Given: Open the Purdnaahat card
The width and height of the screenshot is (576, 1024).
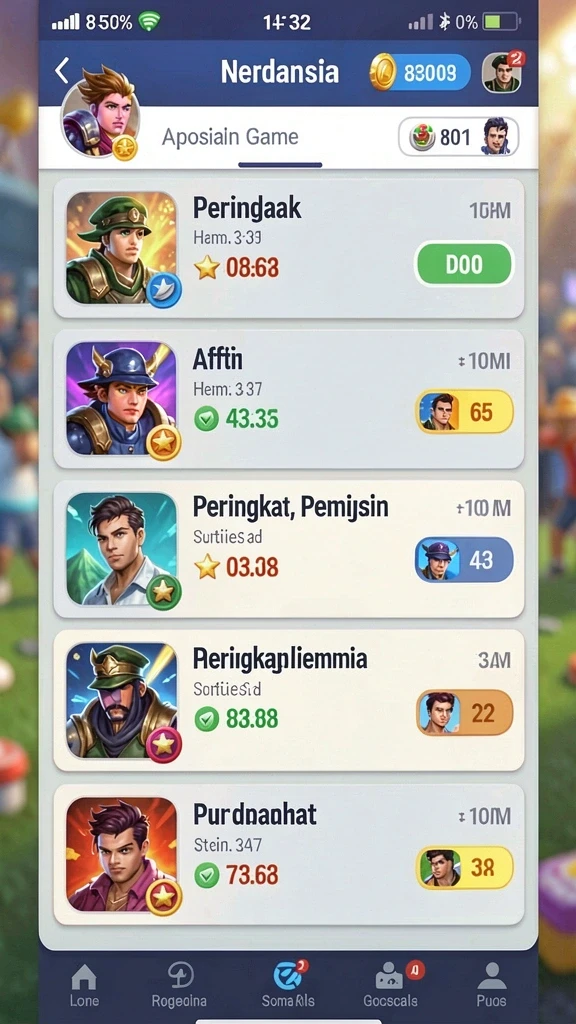Looking at the screenshot, I should [x=289, y=855].
